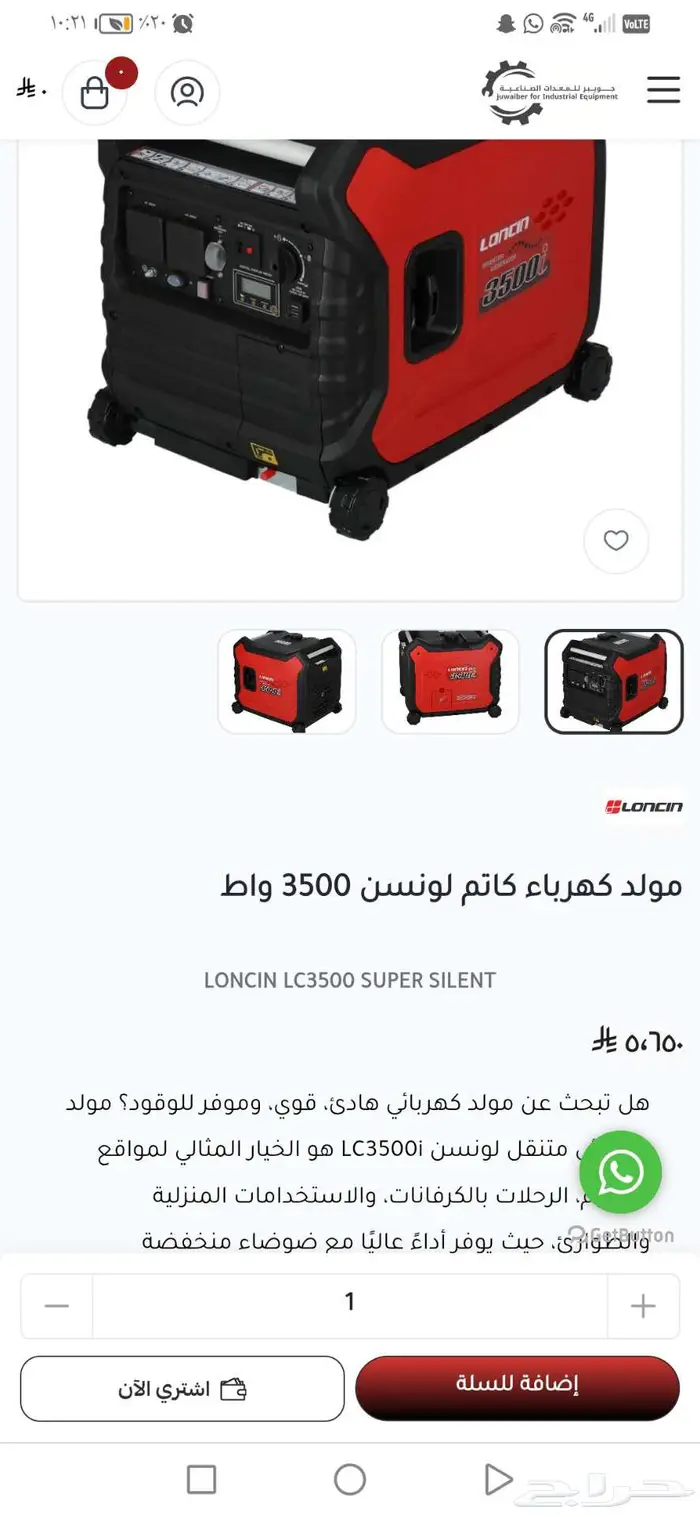Open the shopping cart
Image resolution: width=700 pixels, height=1517 pixels.
tap(95, 93)
